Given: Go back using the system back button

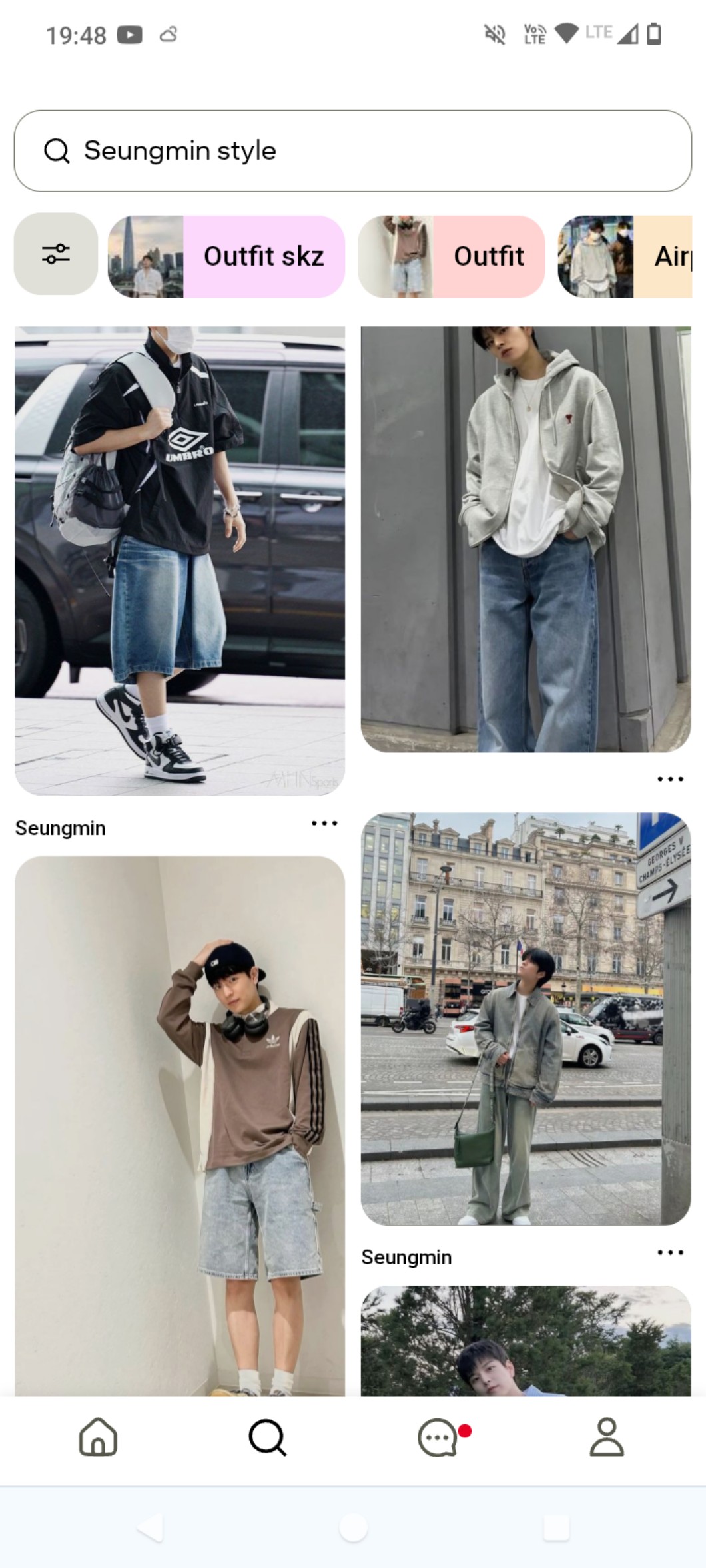Looking at the screenshot, I should click(151, 1527).
